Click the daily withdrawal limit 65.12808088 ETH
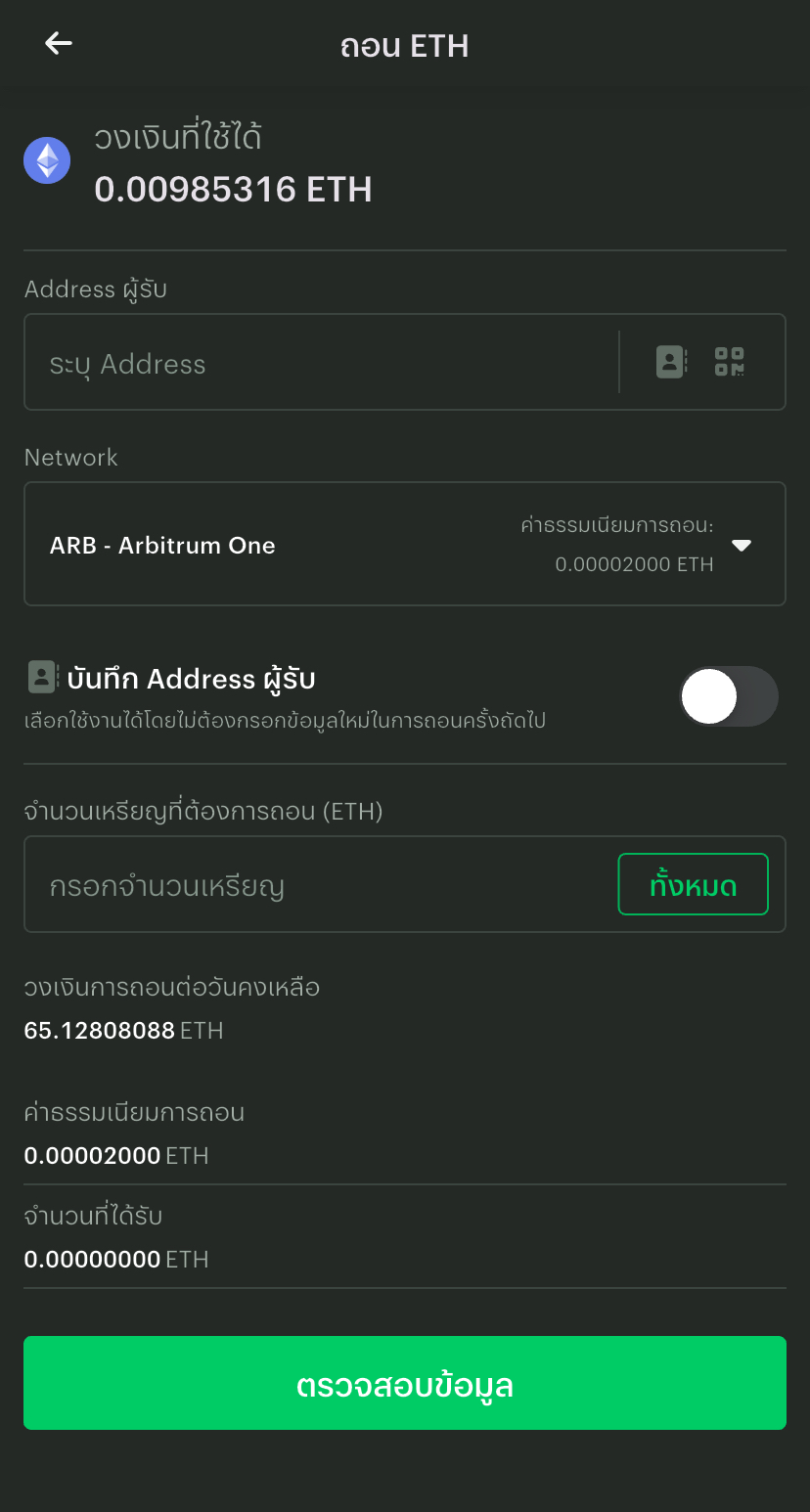810x1512 pixels. pos(99,1030)
